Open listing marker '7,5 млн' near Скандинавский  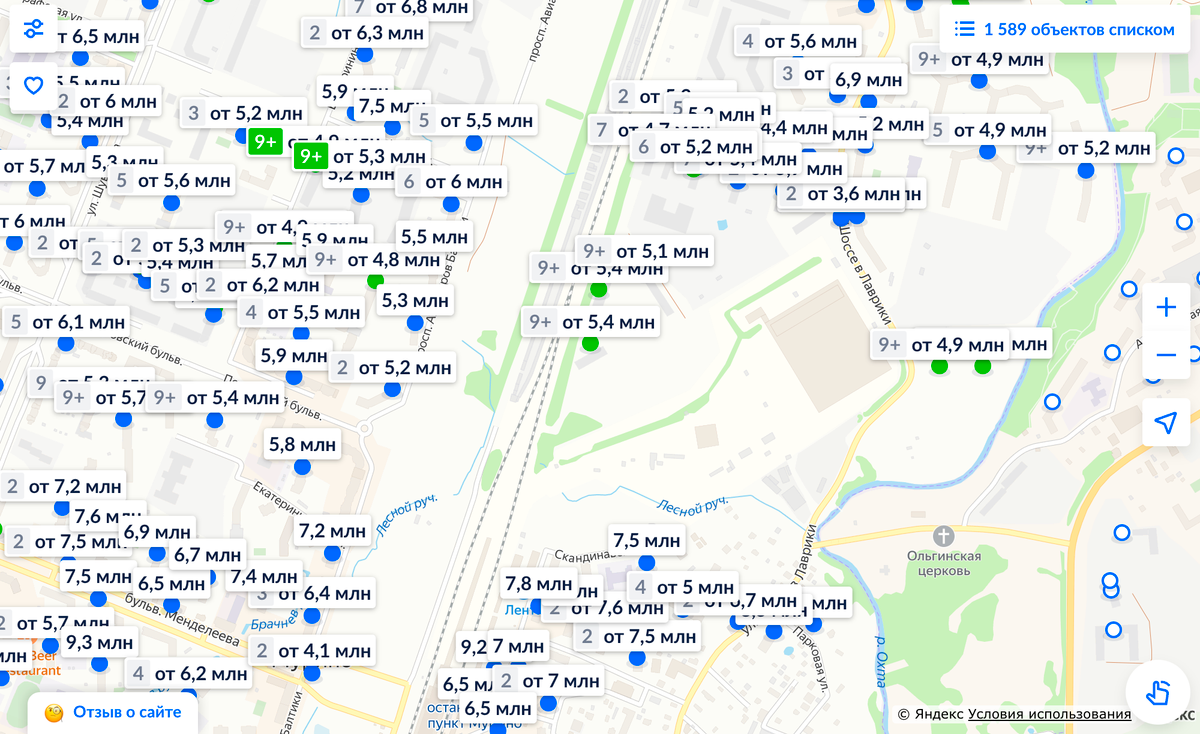pyautogui.click(x=646, y=540)
